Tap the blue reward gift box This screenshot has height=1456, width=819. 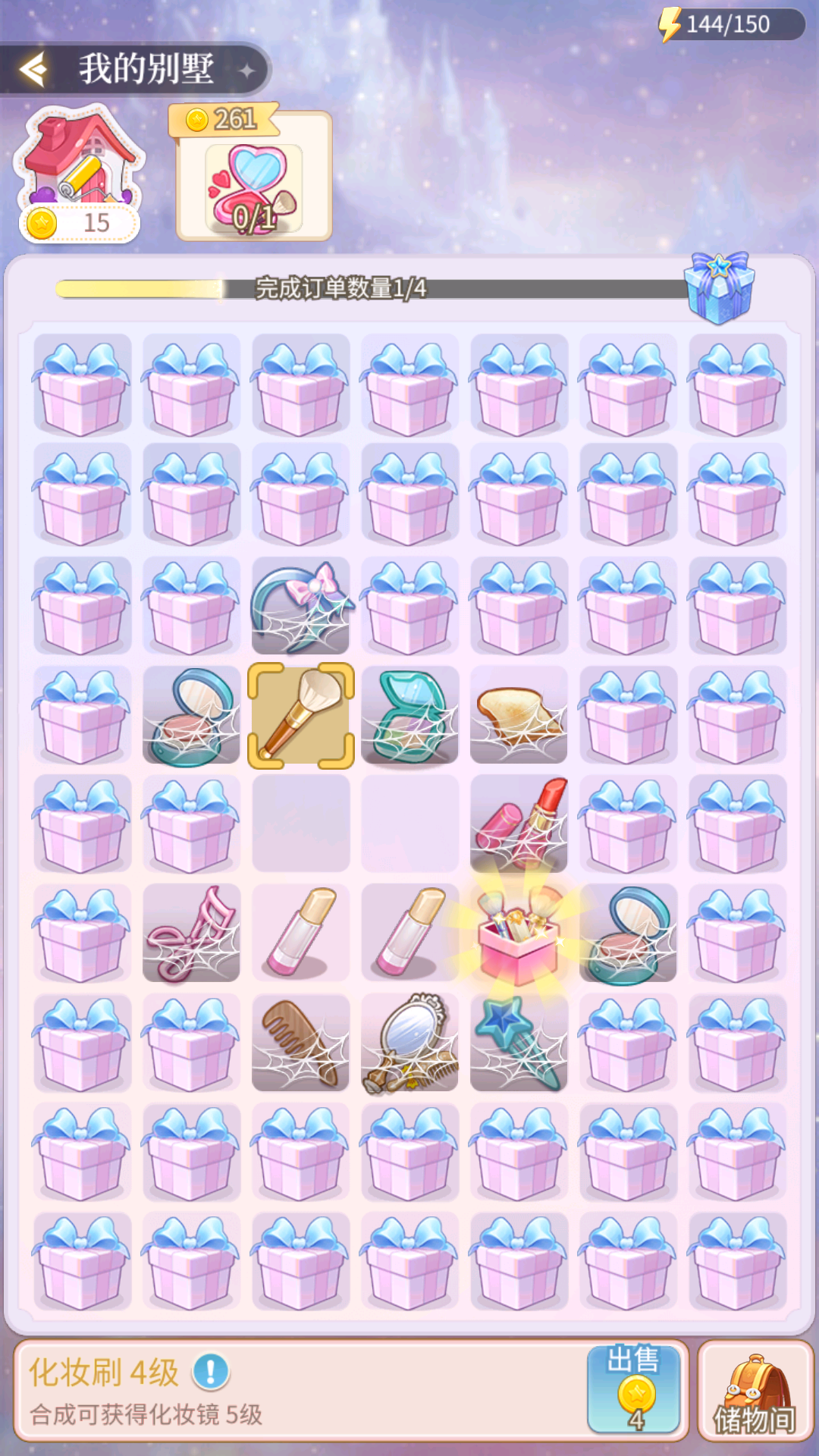click(718, 288)
